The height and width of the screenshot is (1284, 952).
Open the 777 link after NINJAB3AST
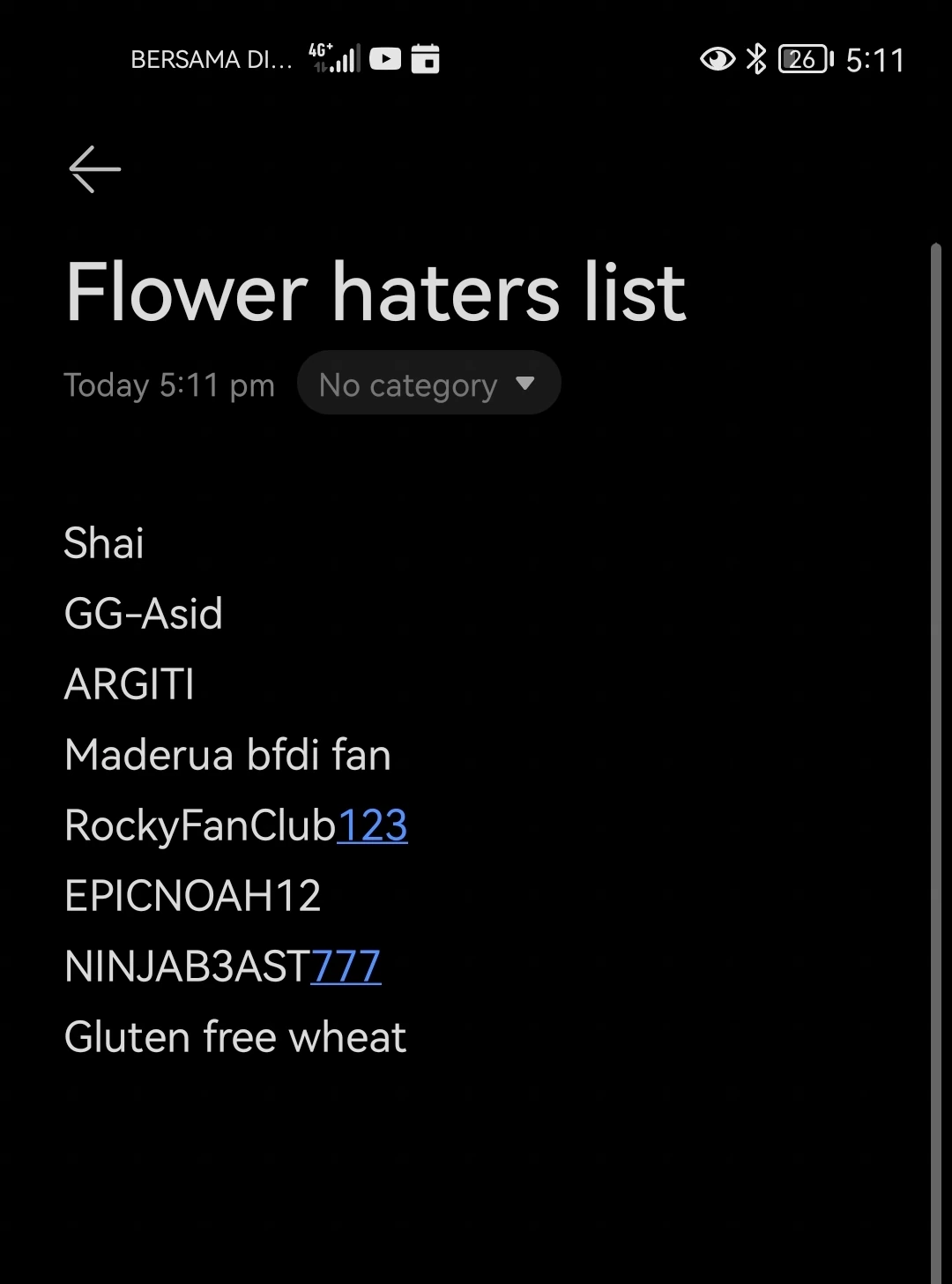coord(346,967)
